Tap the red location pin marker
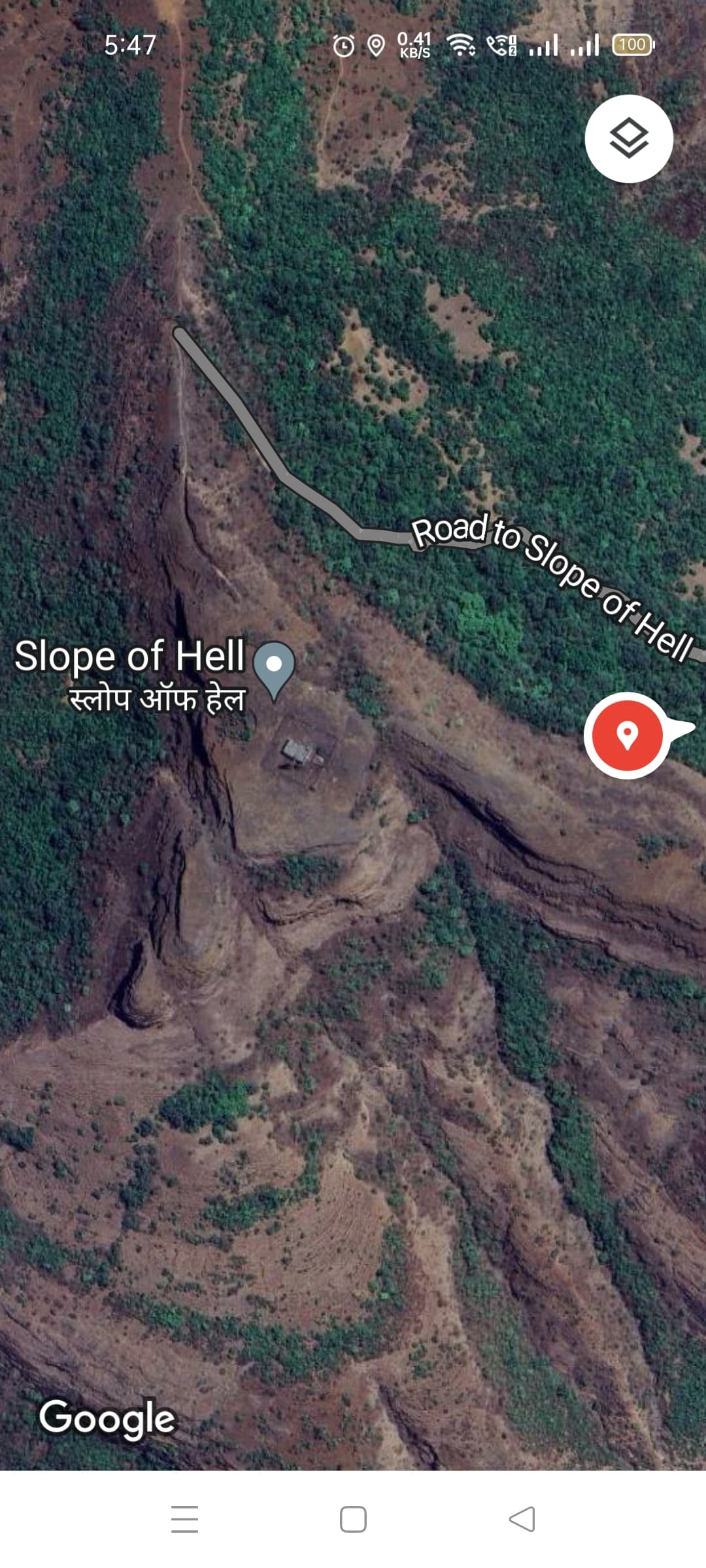 pos(628,735)
